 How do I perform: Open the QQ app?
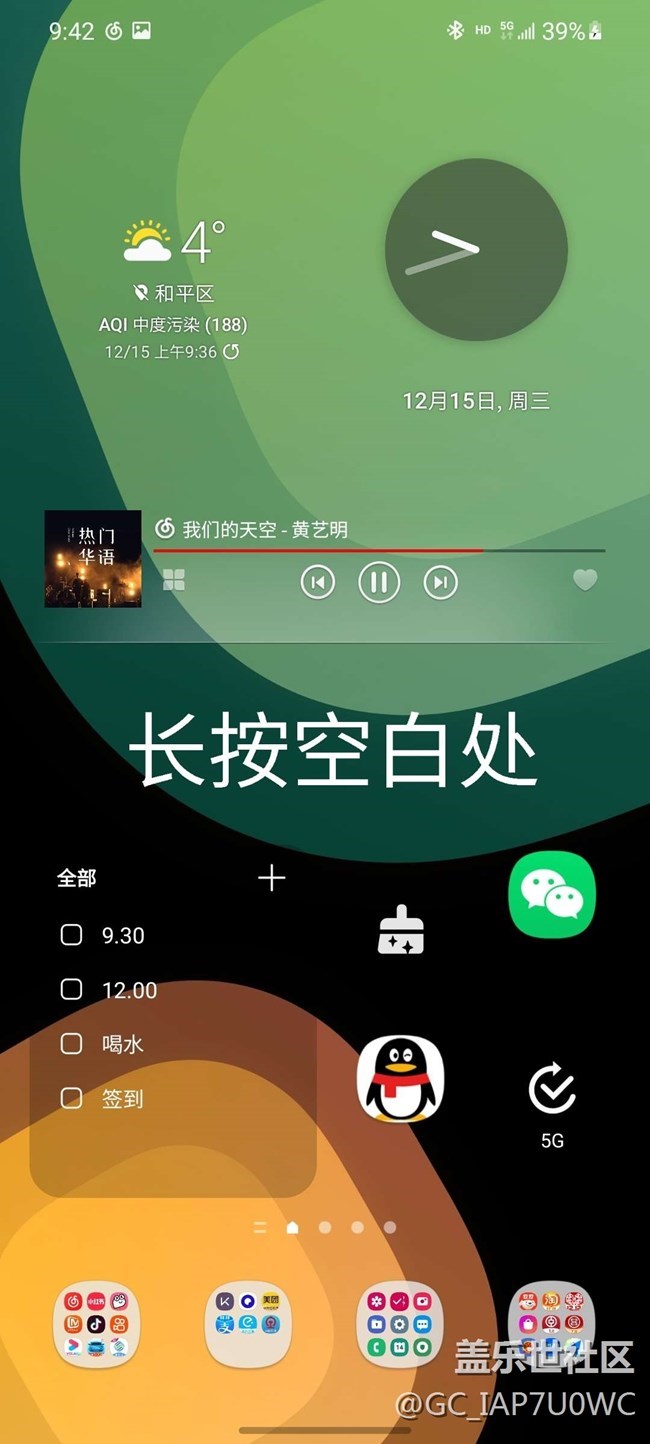[x=400, y=1079]
